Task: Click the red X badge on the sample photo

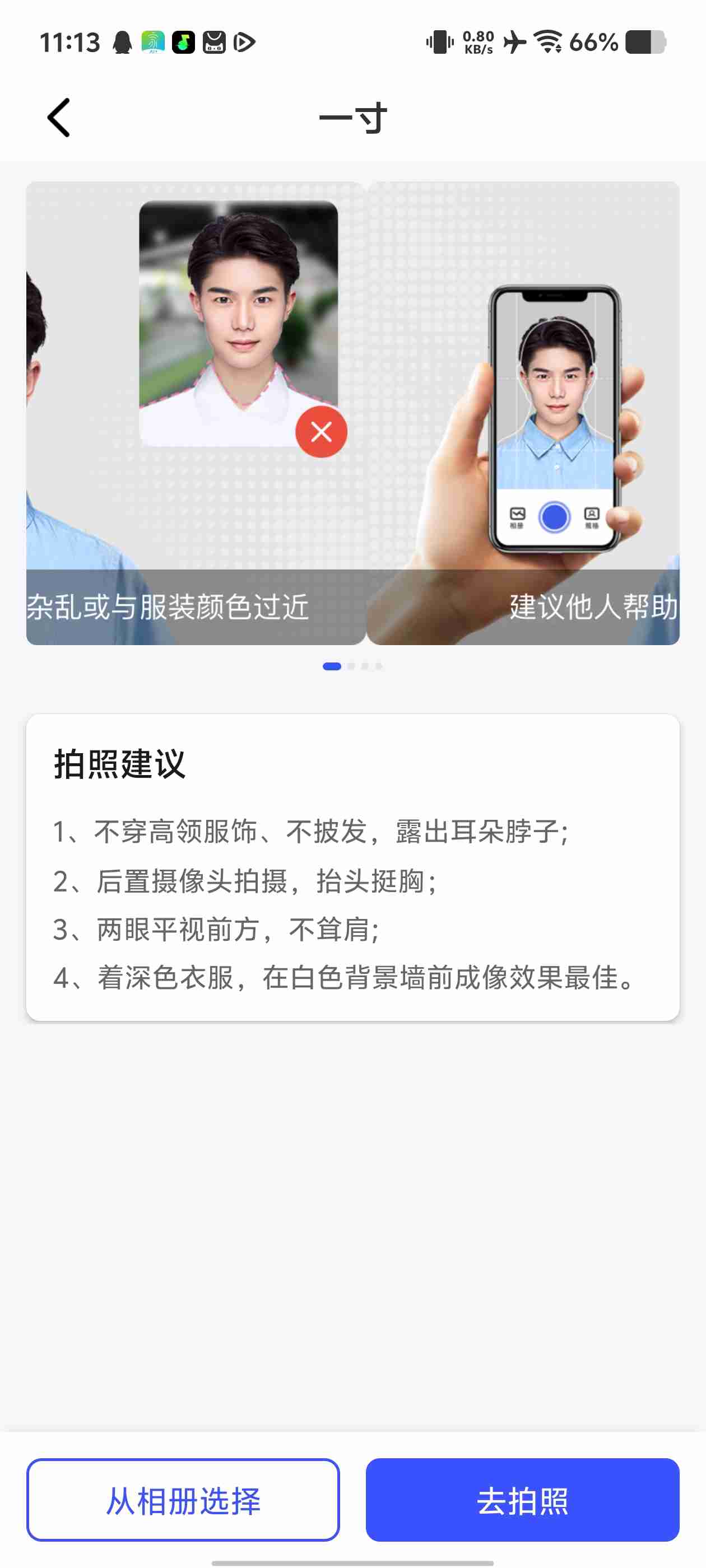Action: 322,432
